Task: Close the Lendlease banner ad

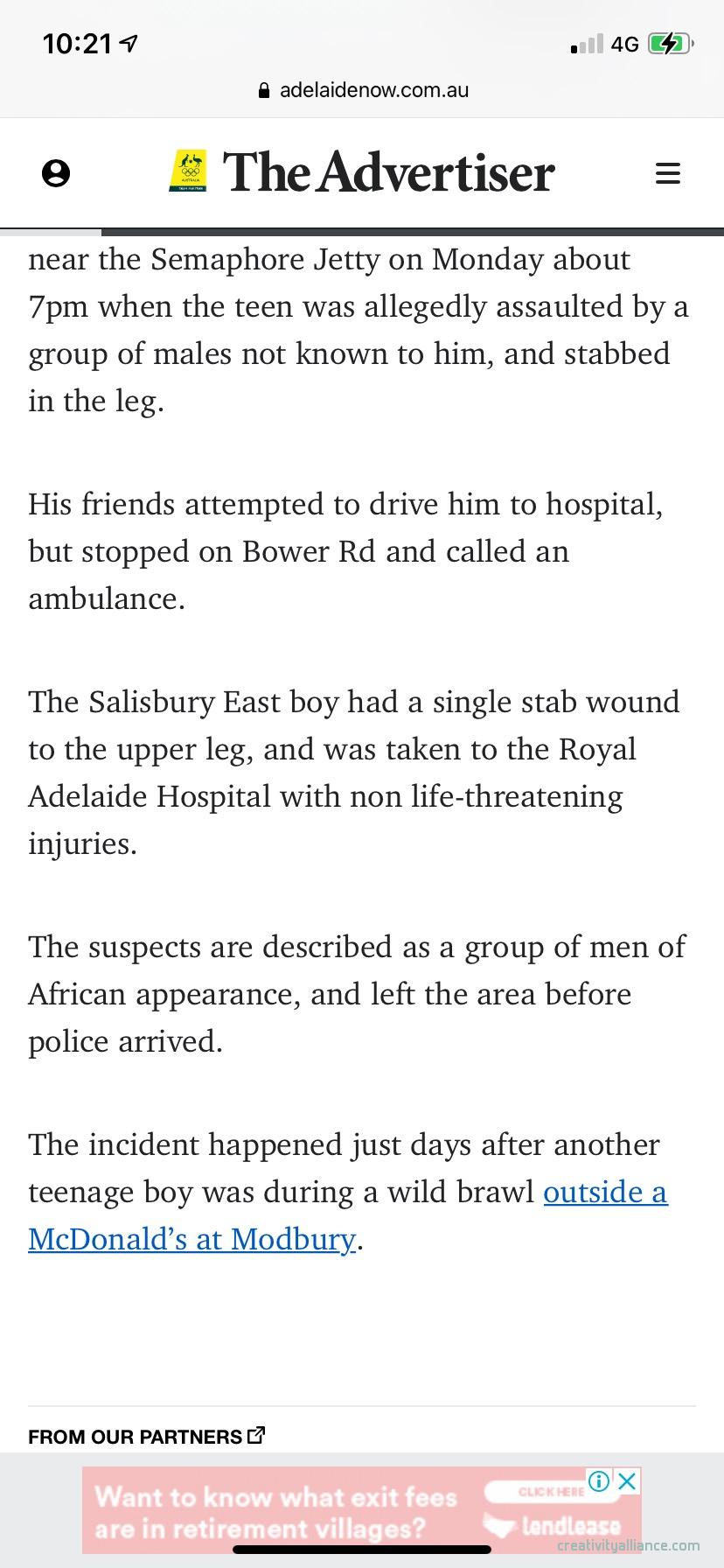Action: [627, 1480]
